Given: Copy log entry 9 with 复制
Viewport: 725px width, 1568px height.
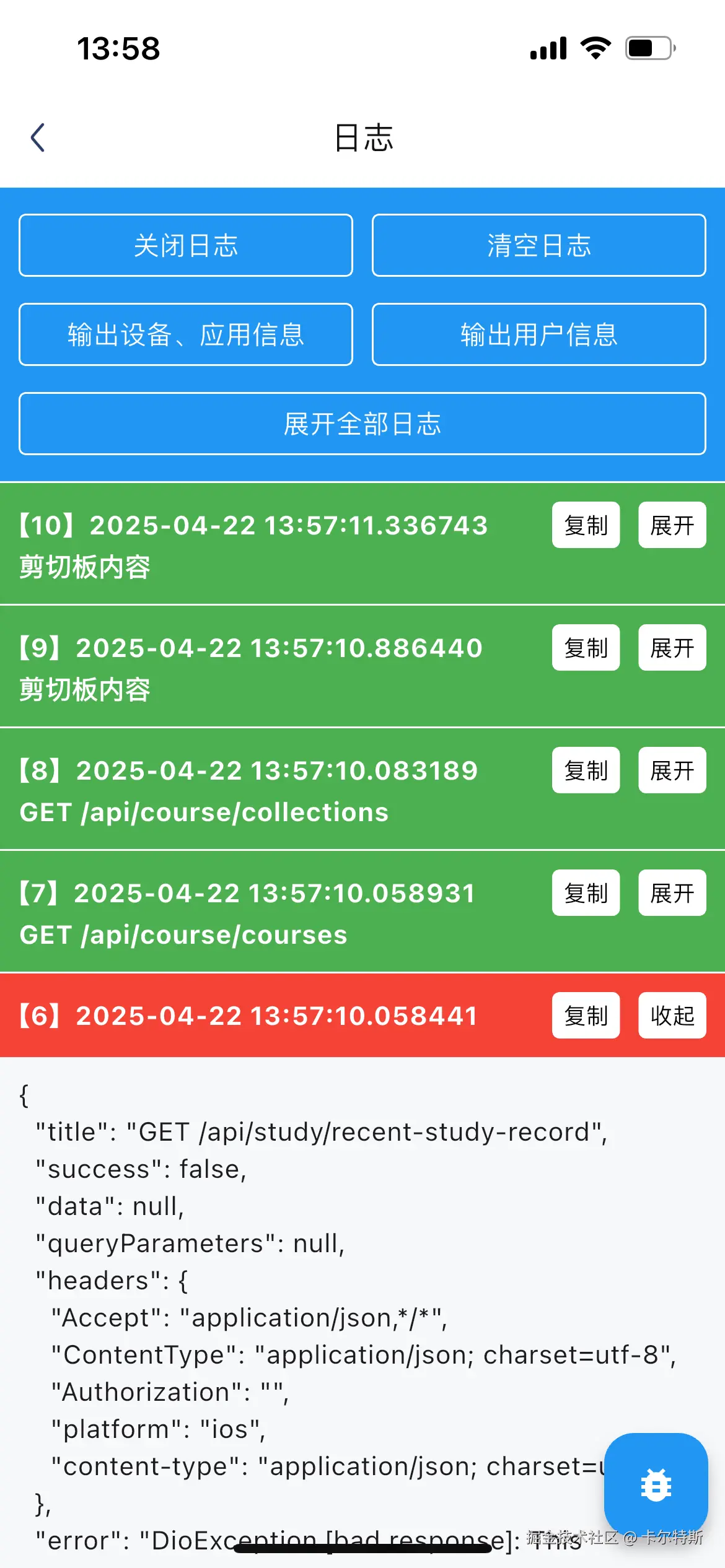Looking at the screenshot, I should tap(586, 648).
